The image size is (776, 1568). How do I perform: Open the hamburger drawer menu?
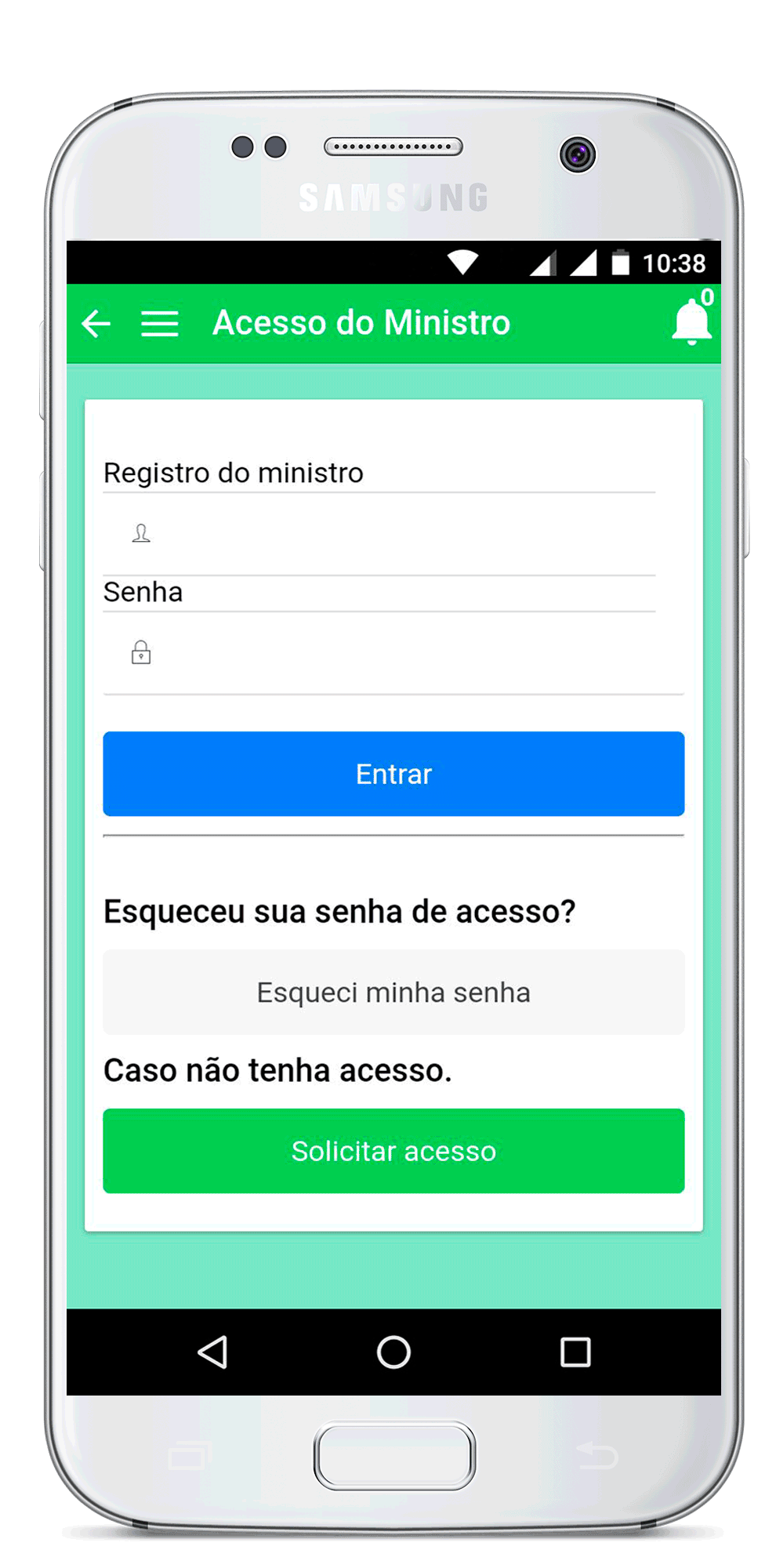(x=159, y=323)
